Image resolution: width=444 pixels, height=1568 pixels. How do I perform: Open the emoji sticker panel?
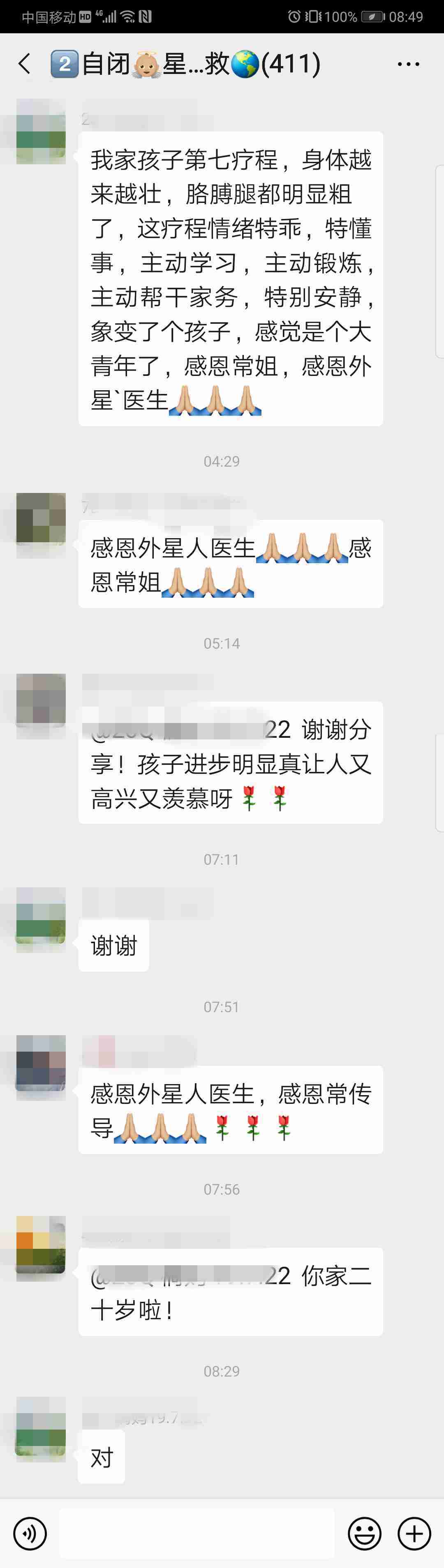[x=364, y=1533]
